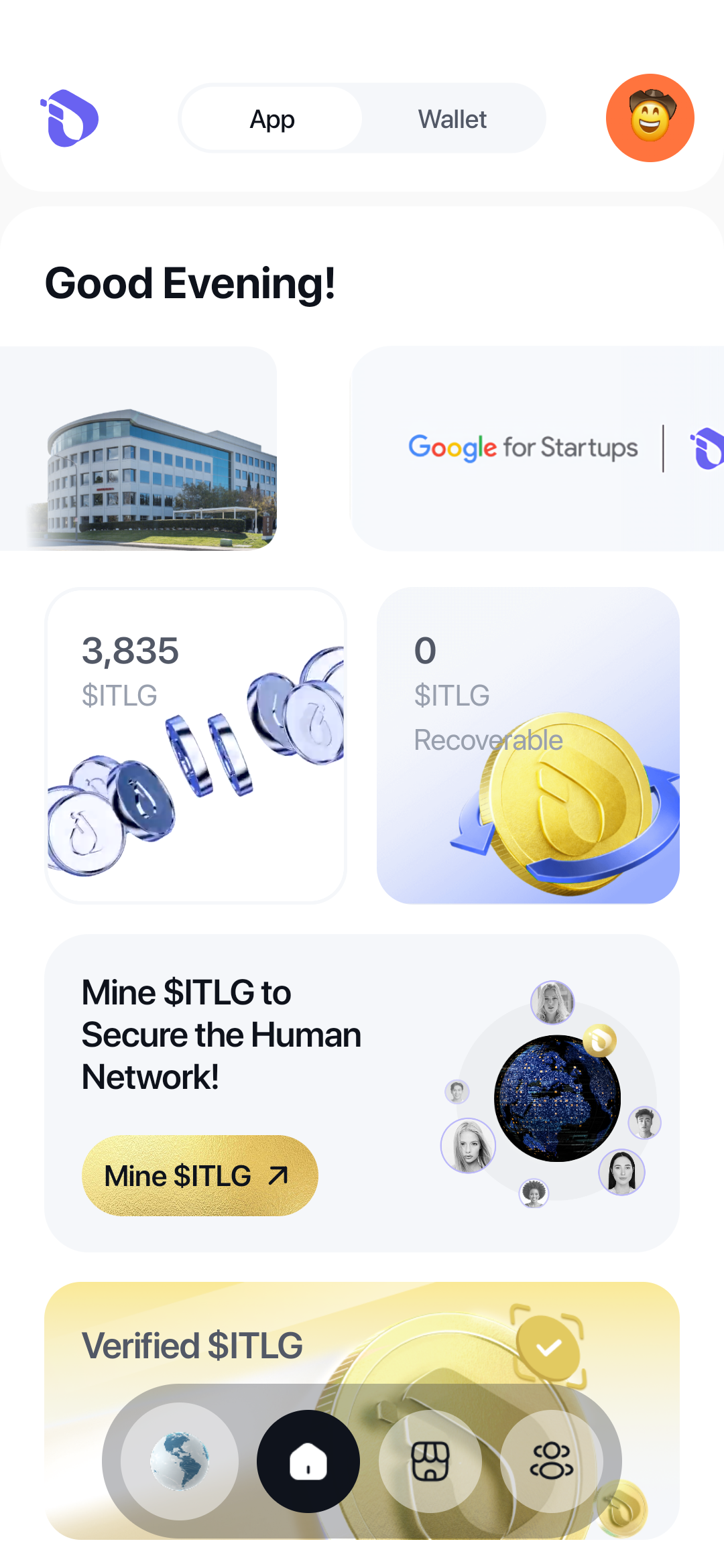The height and width of the screenshot is (1568, 724).
Task: Tap the Mine $ITLG gold button
Action: click(199, 1175)
